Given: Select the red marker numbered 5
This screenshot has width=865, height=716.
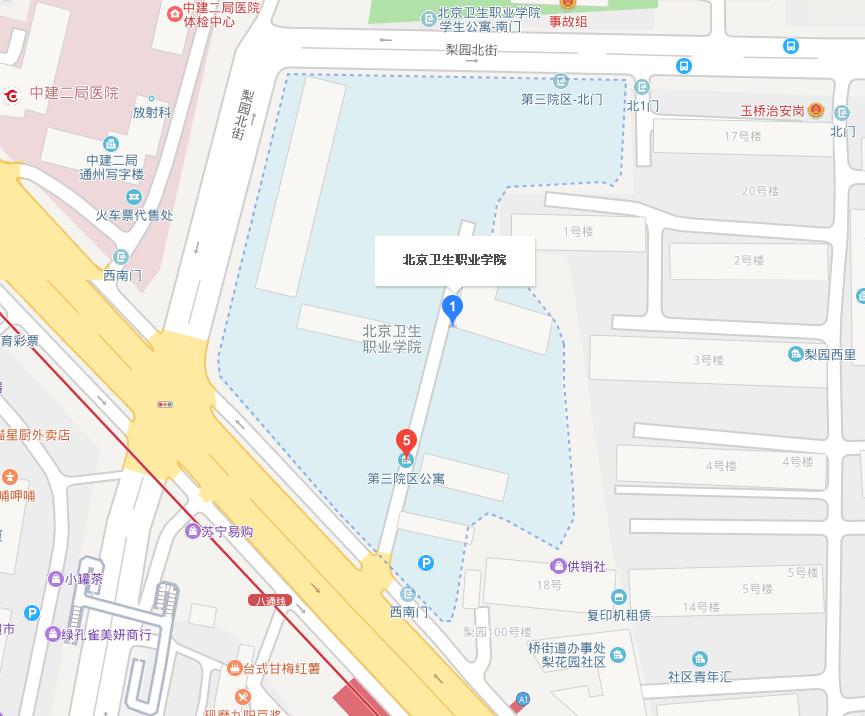Looking at the screenshot, I should pos(406,441).
